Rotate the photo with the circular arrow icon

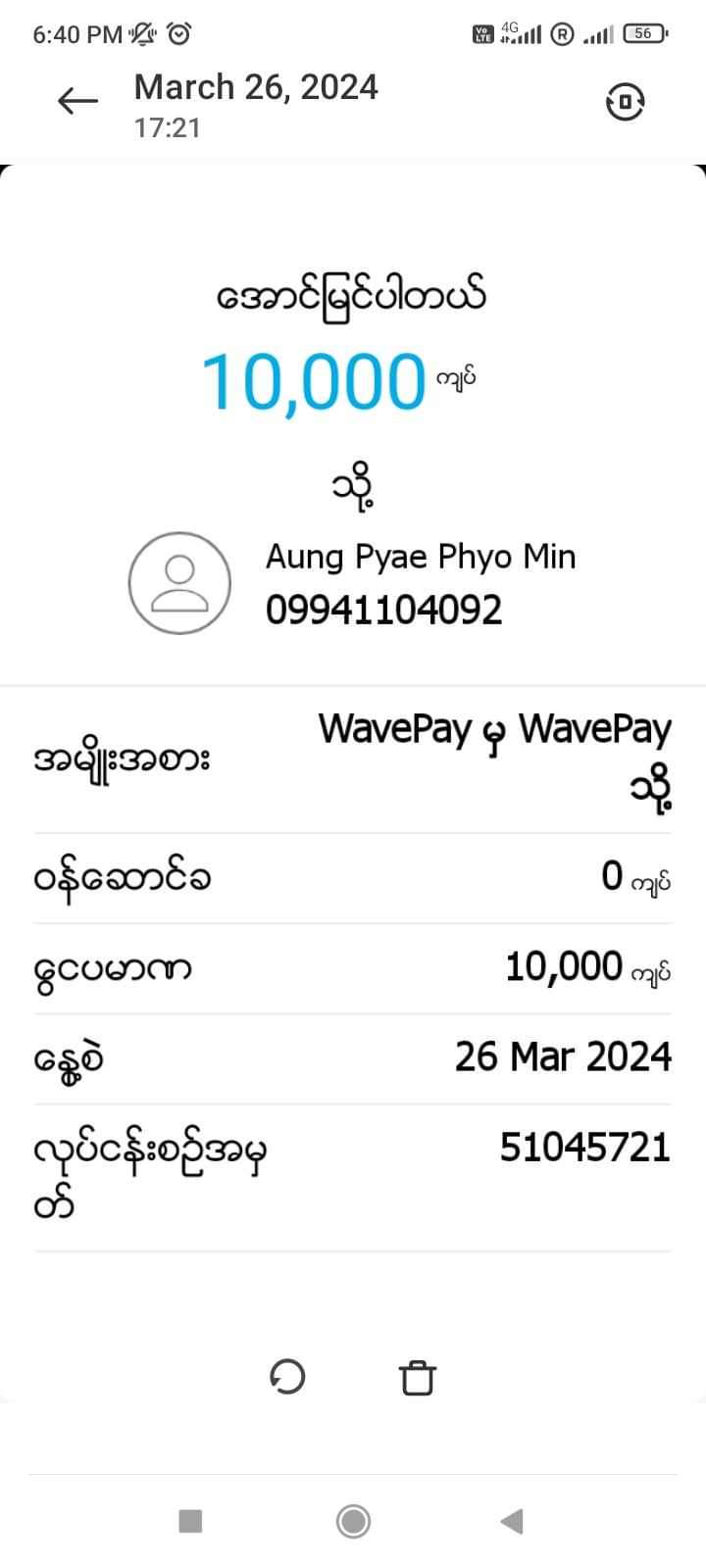pyautogui.click(x=287, y=1377)
